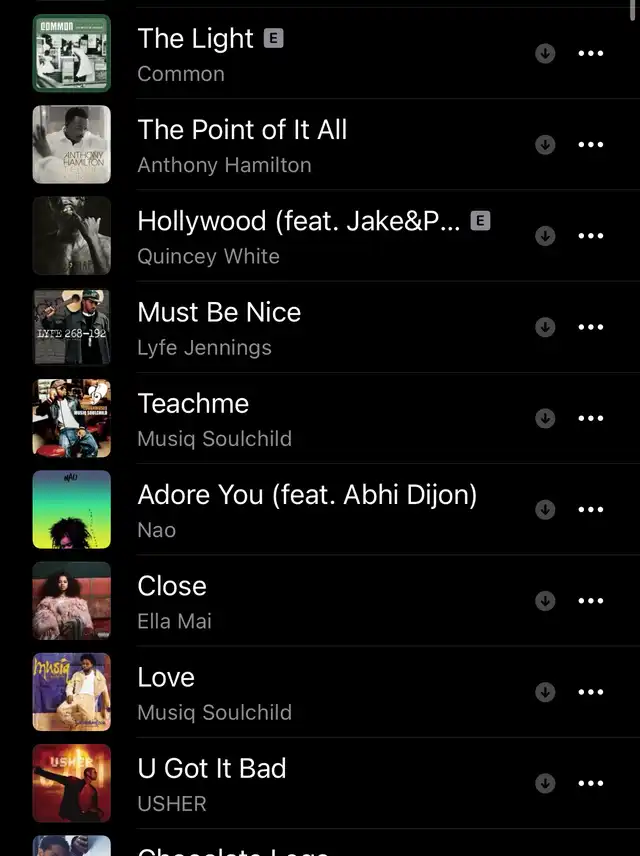This screenshot has height=856, width=640.
Task: Download U Got It Bad by USHER
Action: 545,784
